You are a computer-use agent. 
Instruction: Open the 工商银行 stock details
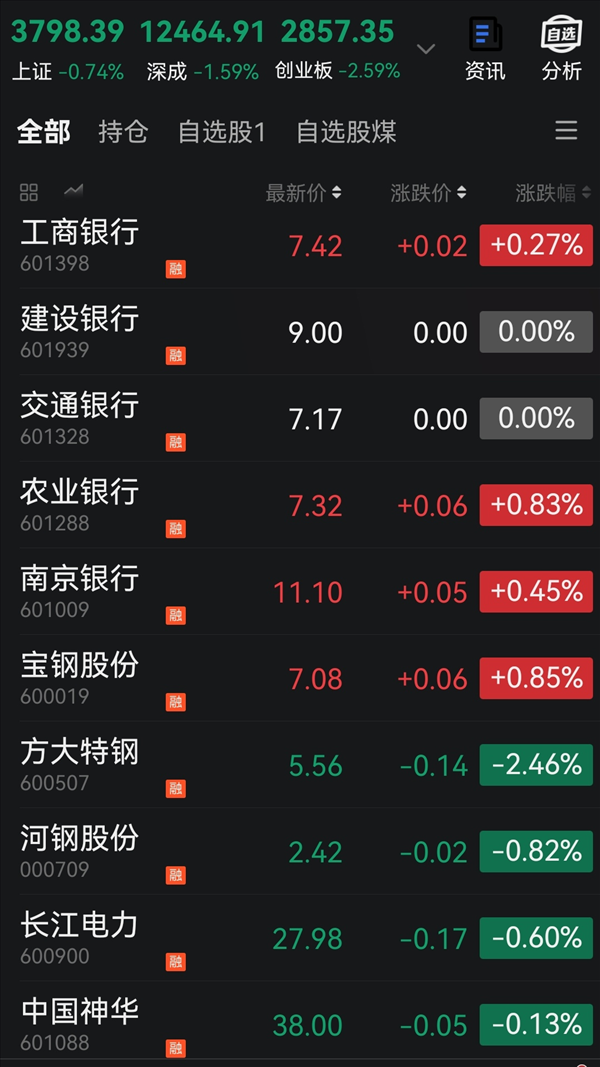[x=300, y=246]
